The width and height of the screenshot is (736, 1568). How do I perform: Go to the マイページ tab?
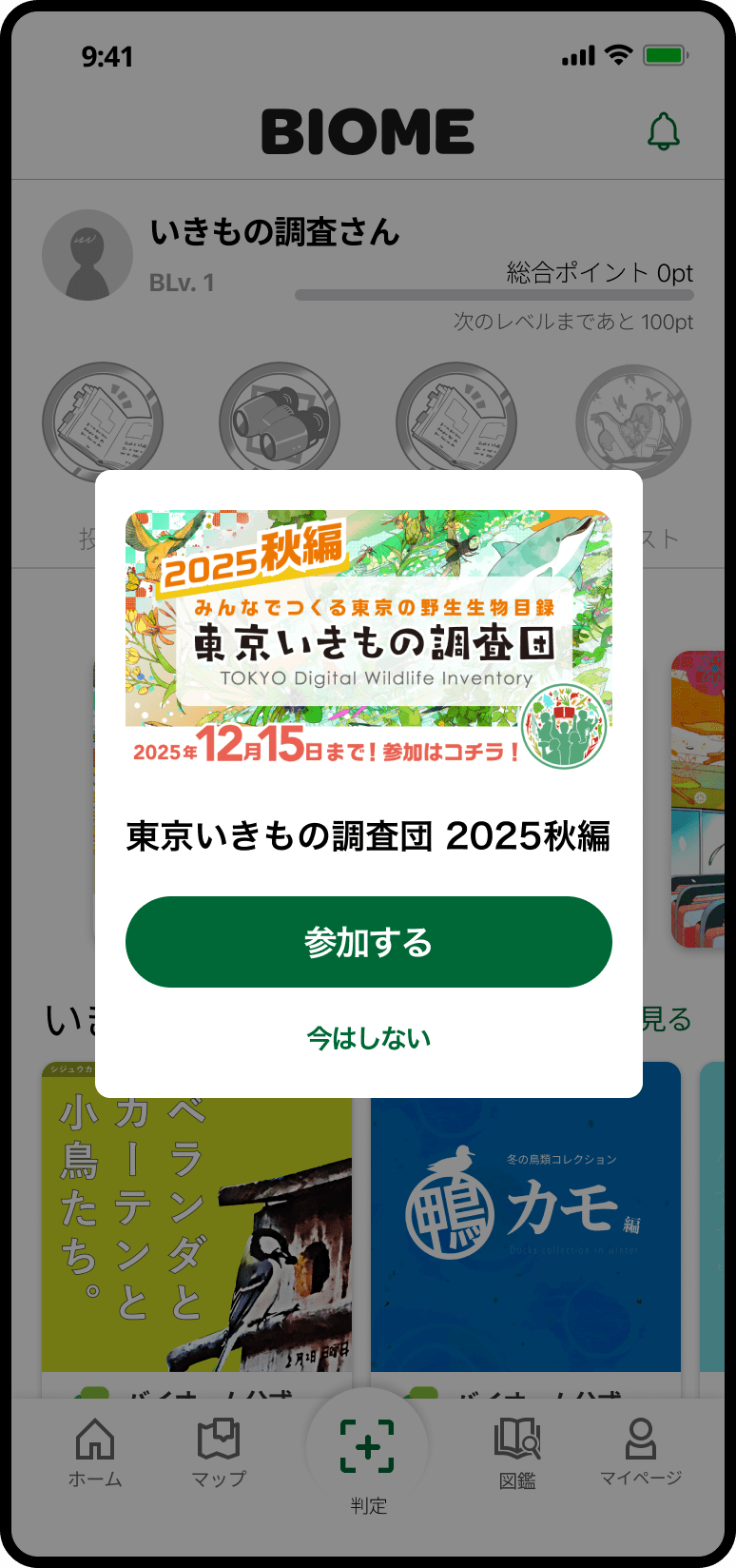tap(640, 1451)
